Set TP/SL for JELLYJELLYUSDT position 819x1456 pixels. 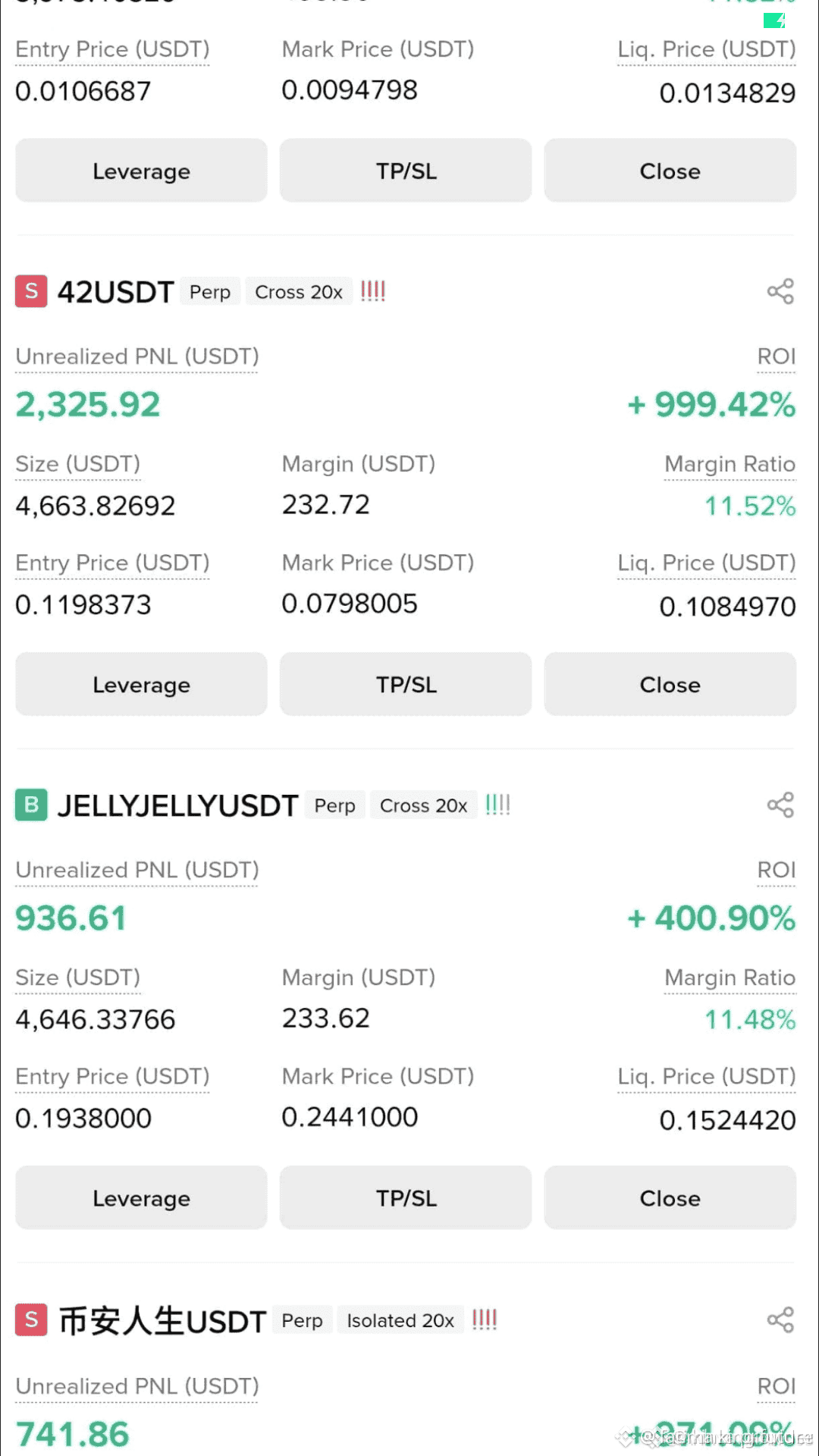click(406, 1198)
